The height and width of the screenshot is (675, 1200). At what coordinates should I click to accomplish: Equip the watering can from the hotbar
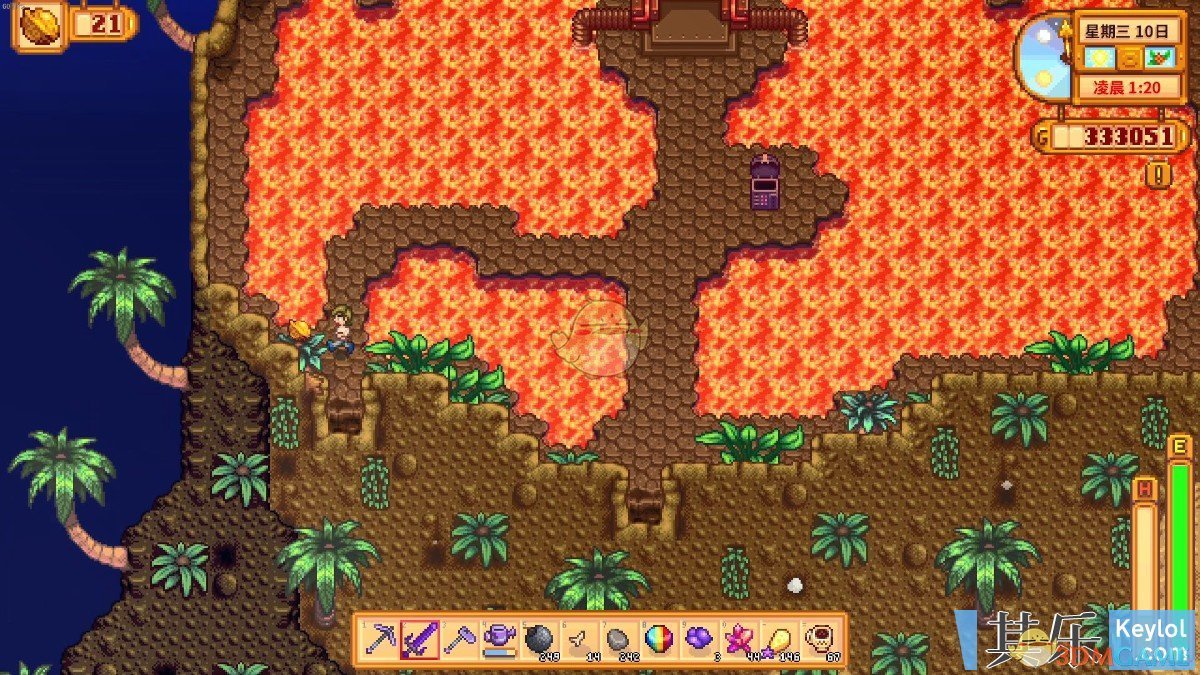pos(499,639)
